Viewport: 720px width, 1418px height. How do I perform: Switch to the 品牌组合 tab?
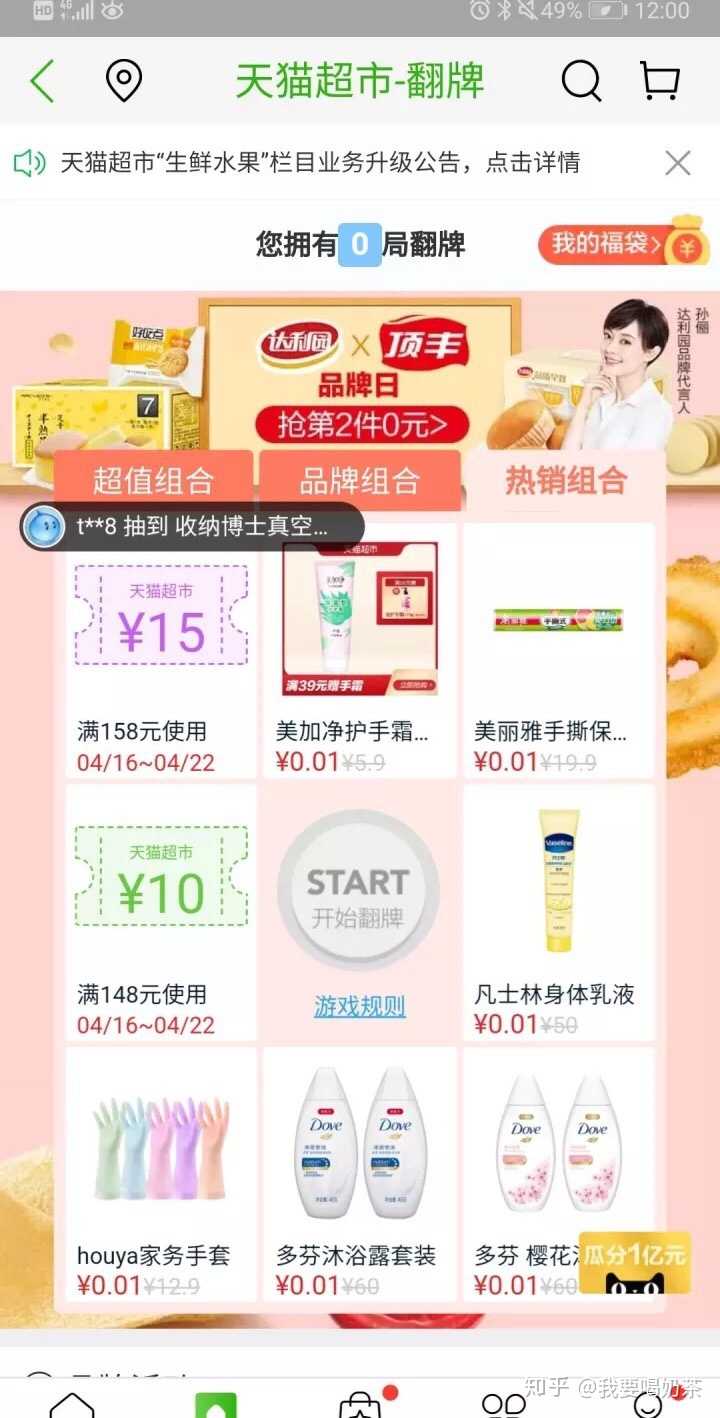coord(360,480)
